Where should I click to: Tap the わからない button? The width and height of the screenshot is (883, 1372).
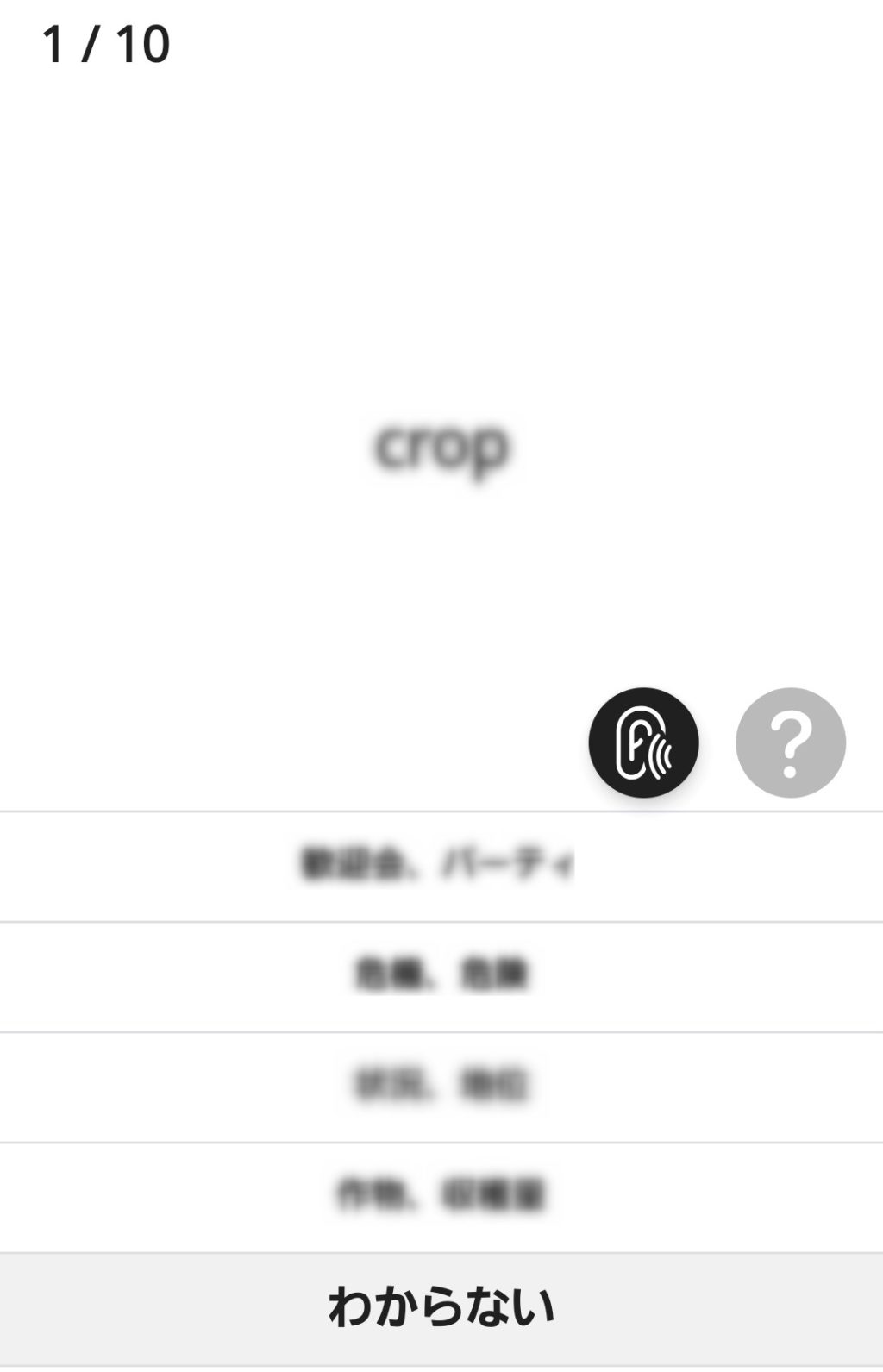click(x=441, y=1307)
